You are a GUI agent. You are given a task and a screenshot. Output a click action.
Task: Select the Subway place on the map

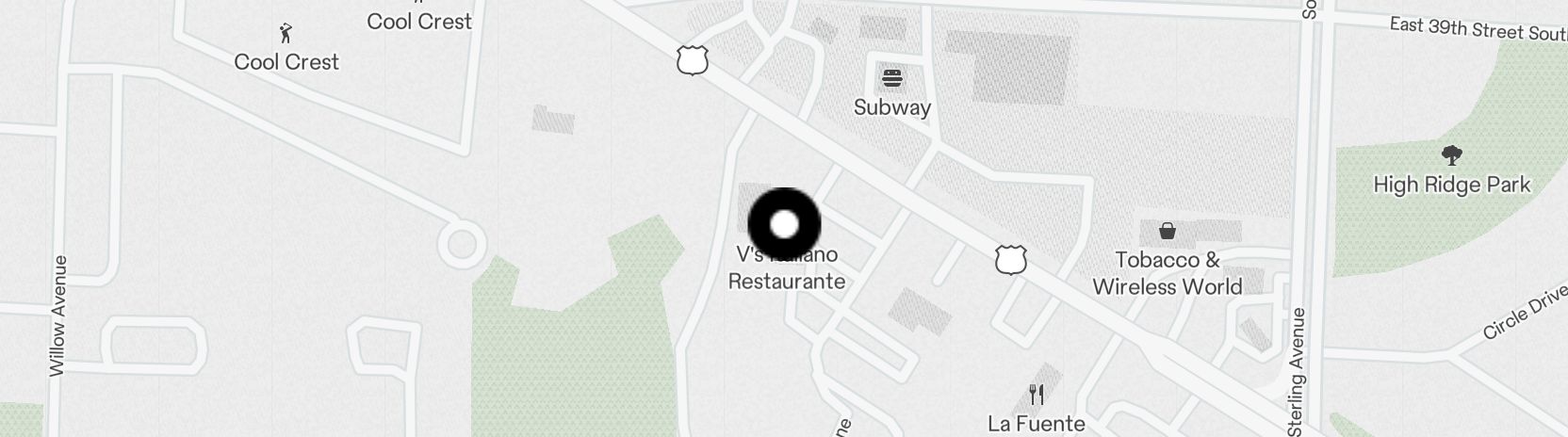coord(891,77)
